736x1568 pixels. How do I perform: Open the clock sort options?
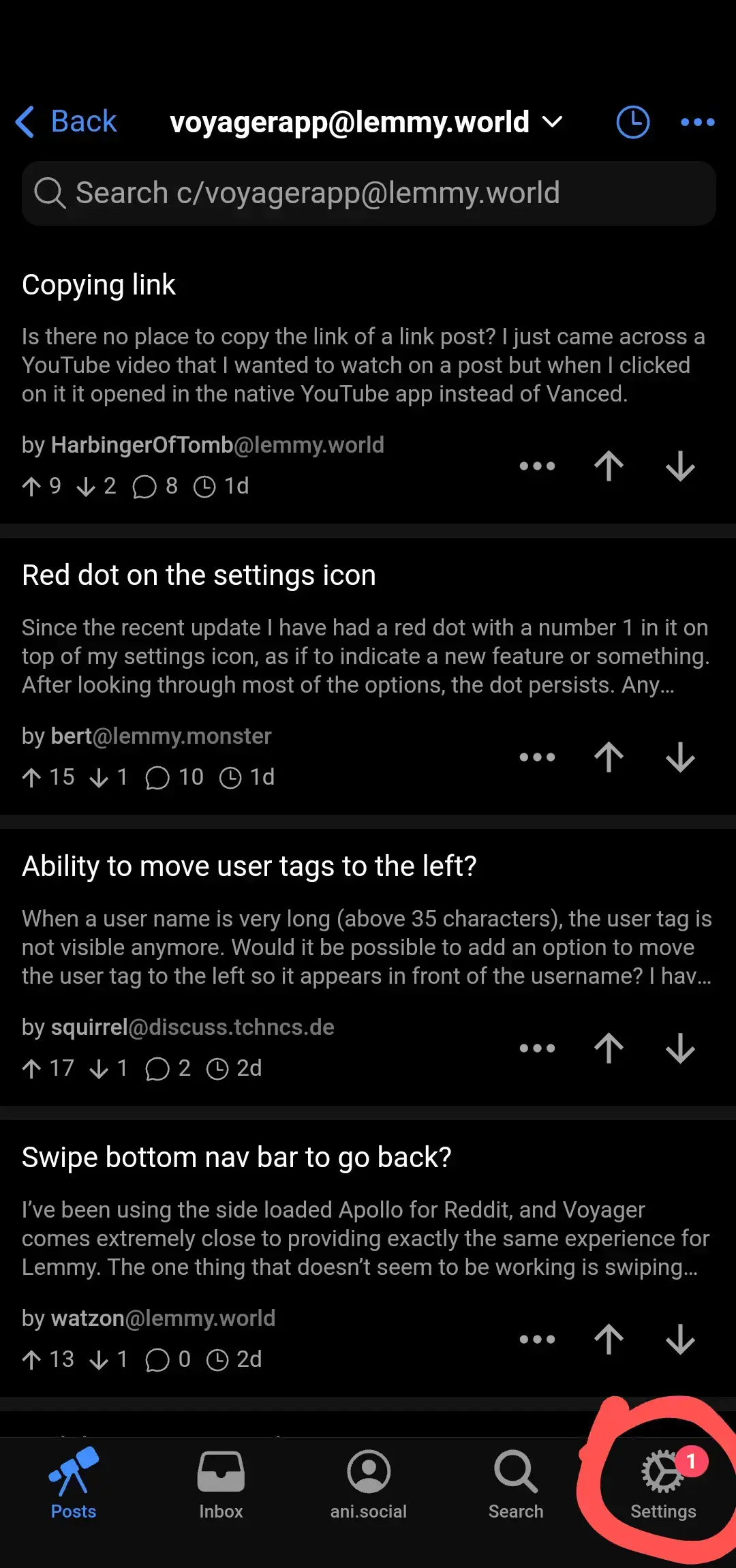click(633, 122)
